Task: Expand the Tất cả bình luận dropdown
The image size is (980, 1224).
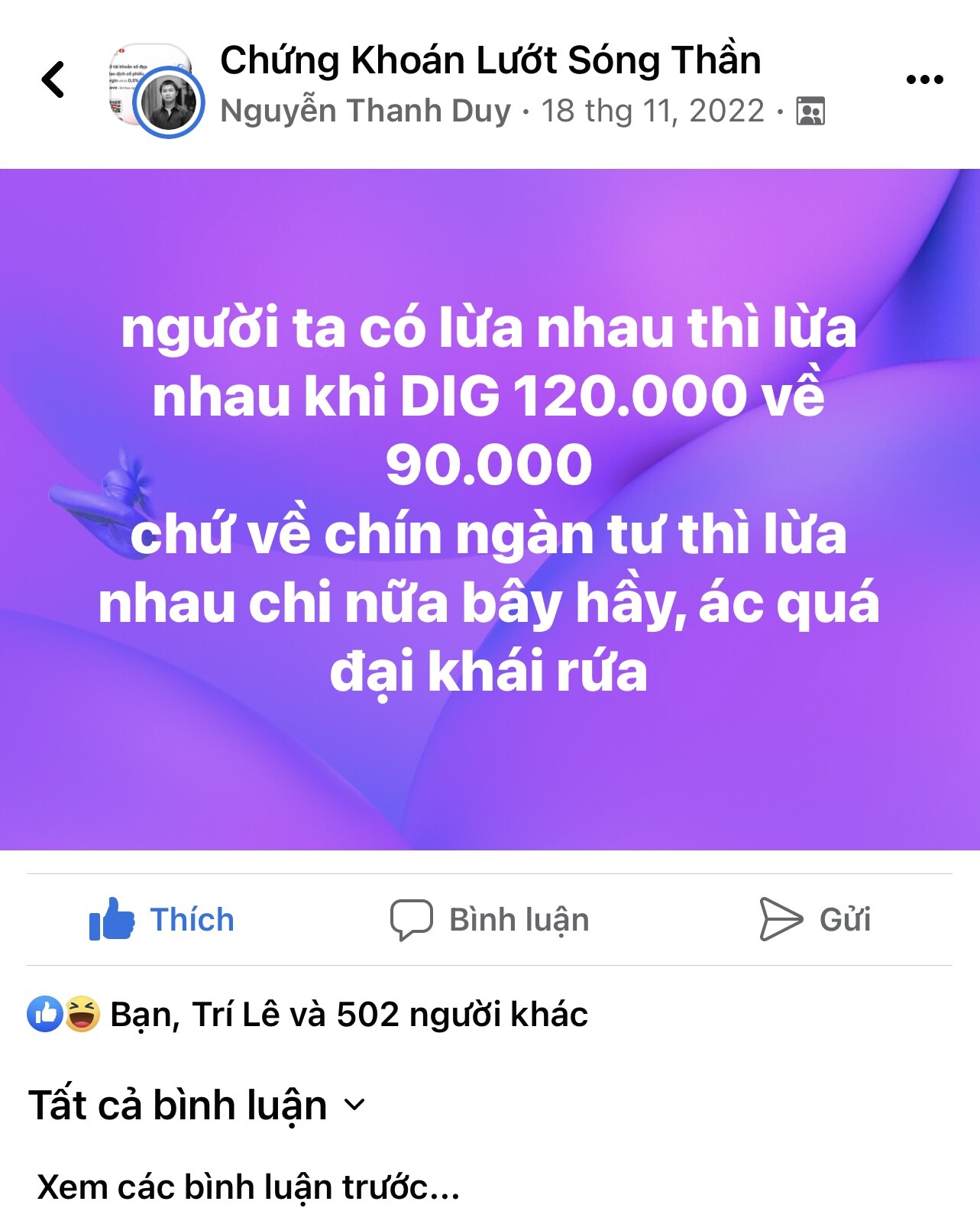Action: (197, 1106)
